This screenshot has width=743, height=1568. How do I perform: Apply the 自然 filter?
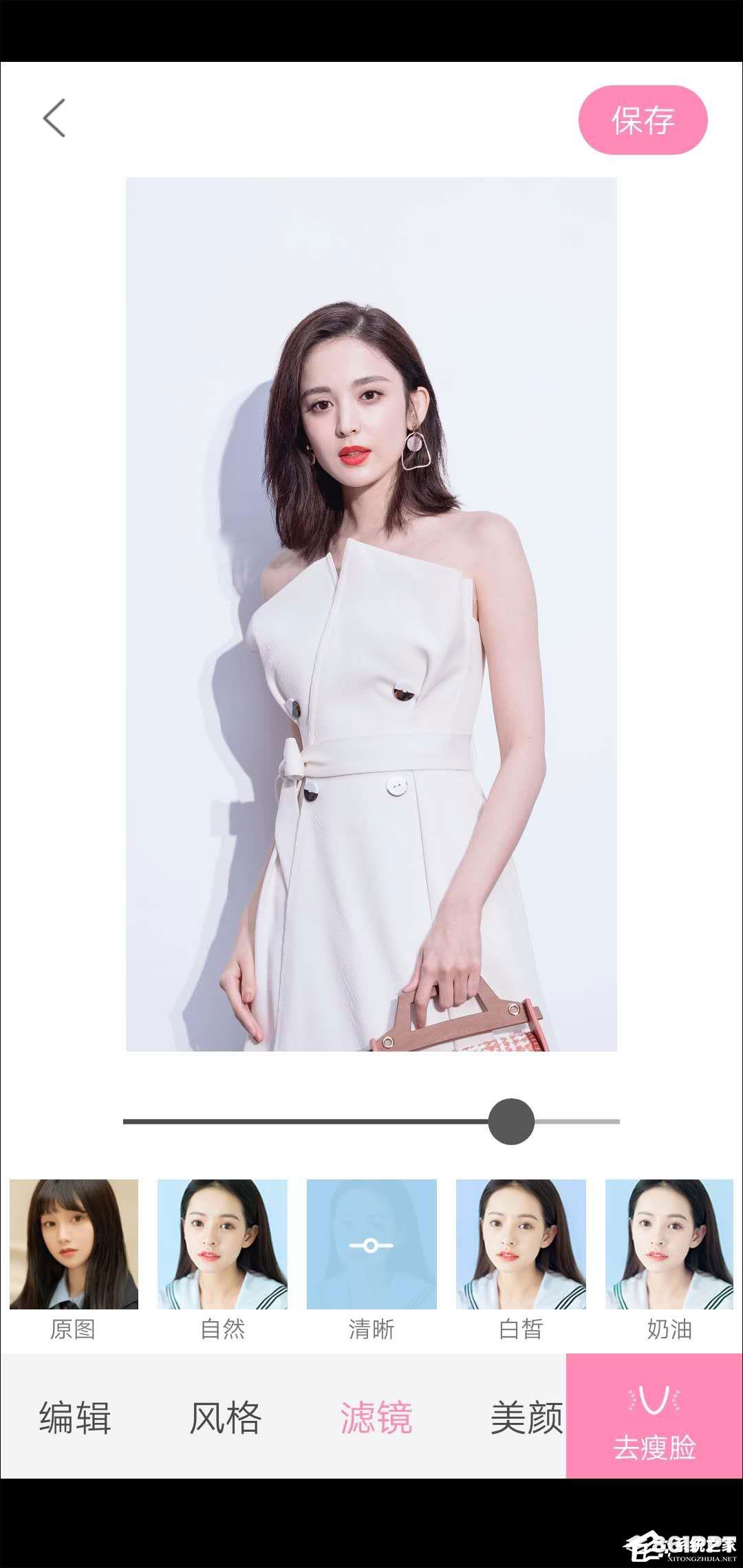(222, 1244)
